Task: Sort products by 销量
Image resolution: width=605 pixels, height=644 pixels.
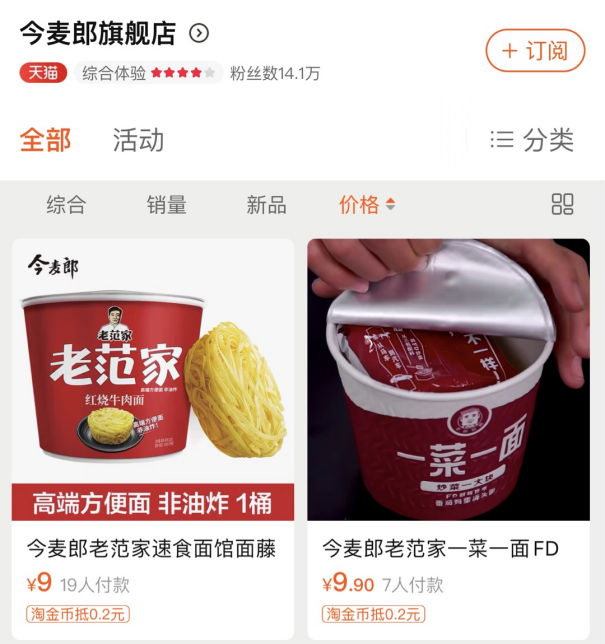Action: tap(166, 205)
